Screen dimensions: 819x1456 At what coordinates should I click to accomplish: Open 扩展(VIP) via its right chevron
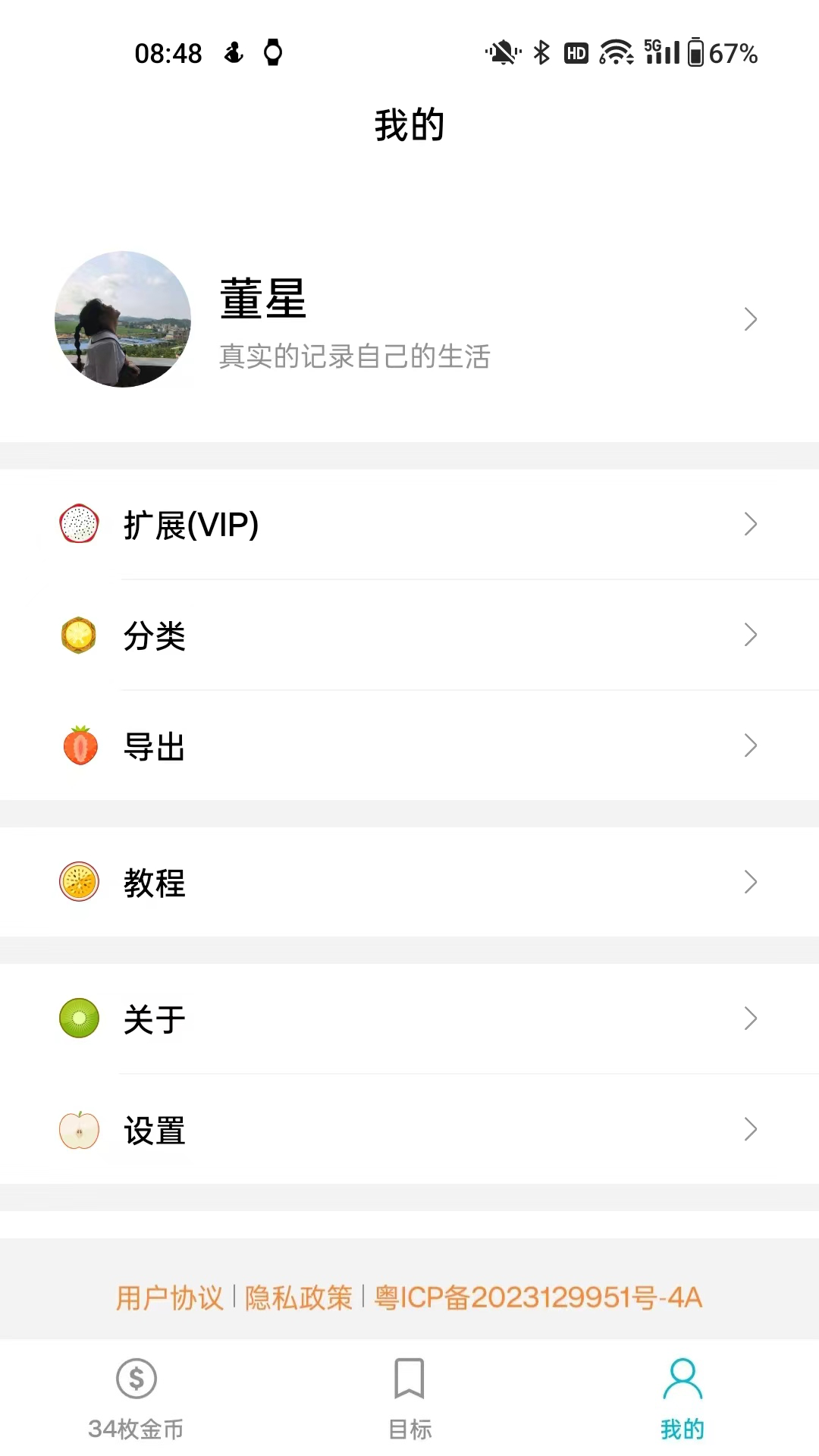[750, 524]
